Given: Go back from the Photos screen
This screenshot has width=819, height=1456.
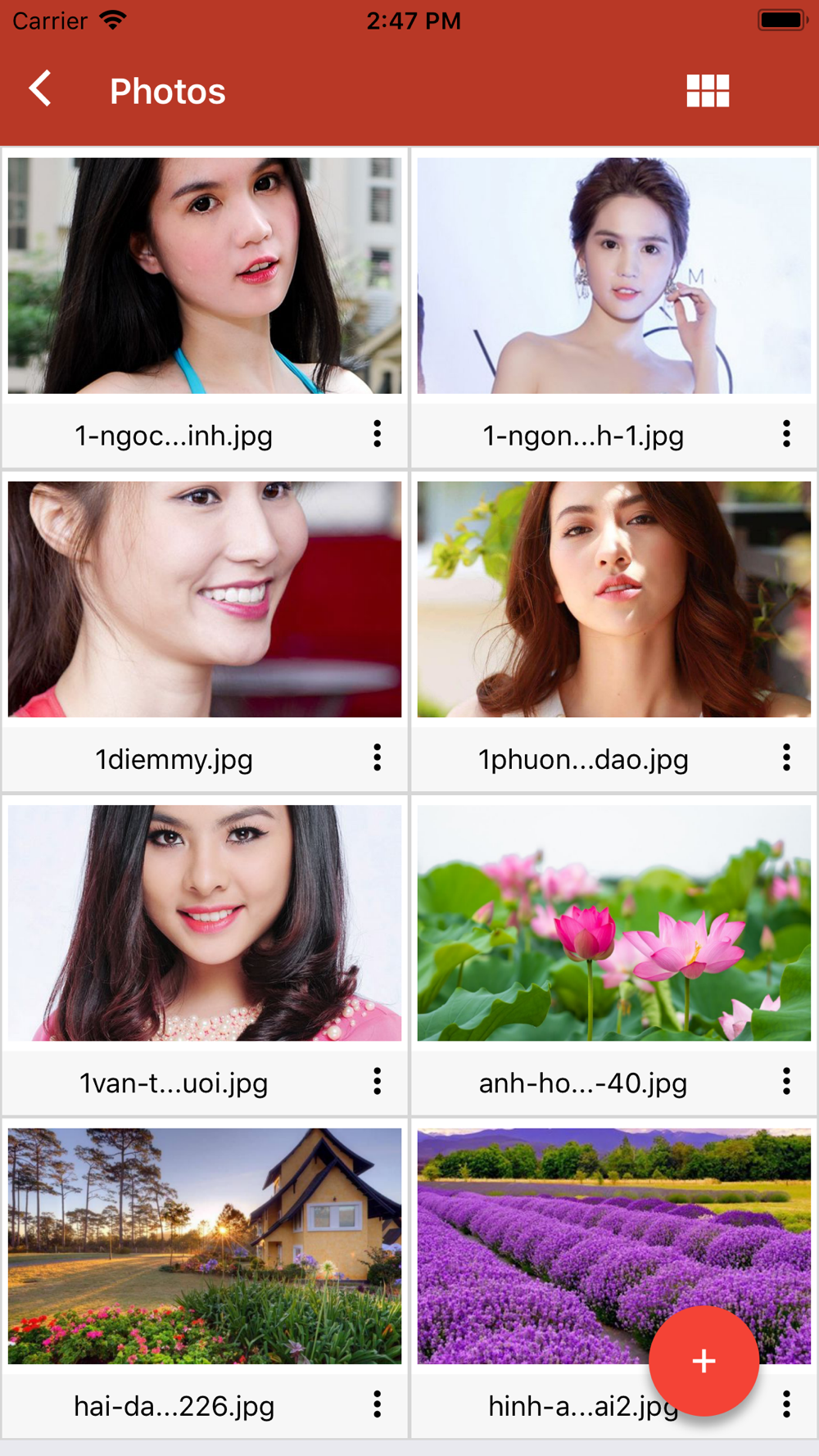Looking at the screenshot, I should (x=40, y=89).
